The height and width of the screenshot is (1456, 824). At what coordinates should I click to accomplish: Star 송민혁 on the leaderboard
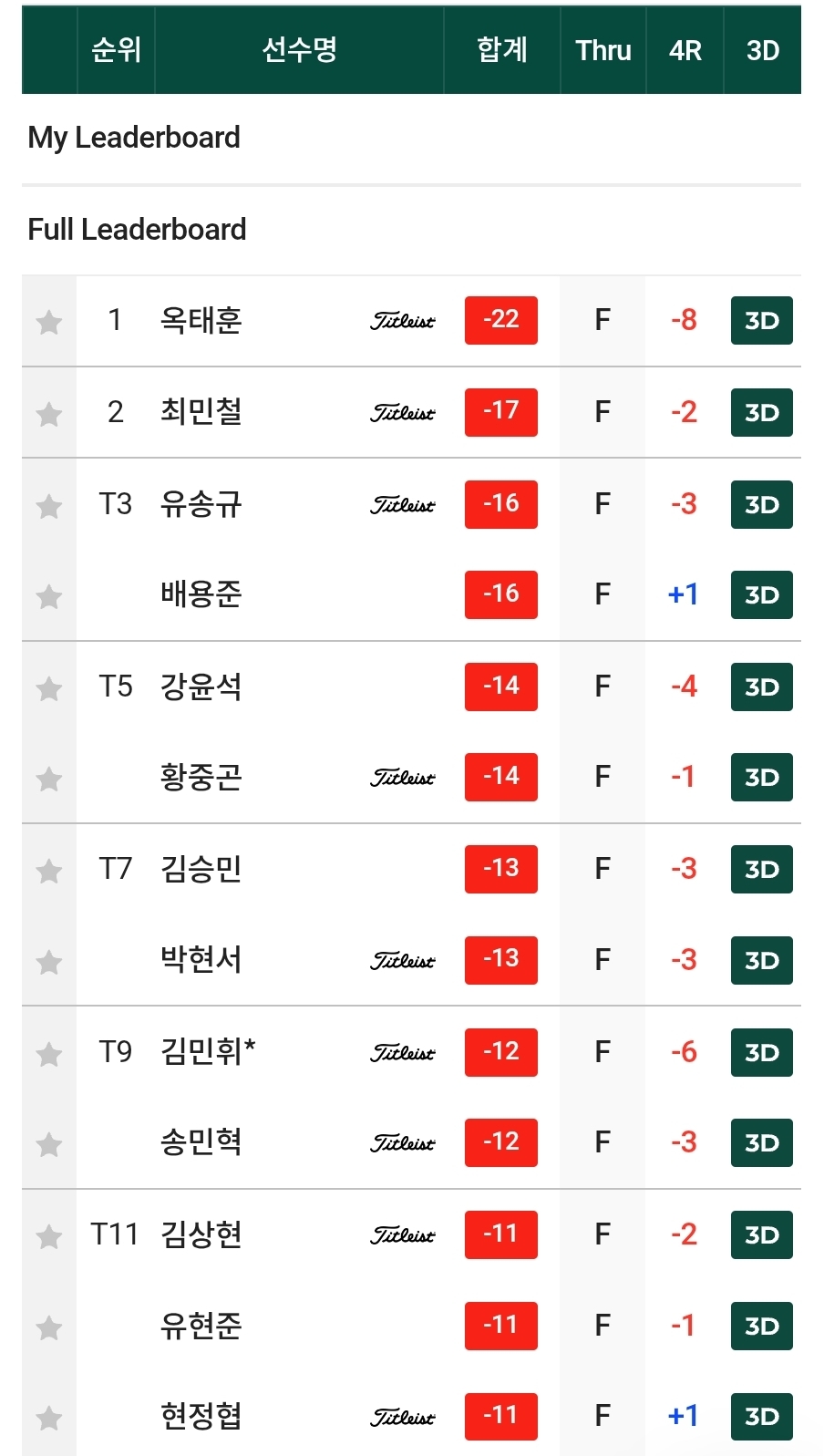pyautogui.click(x=49, y=1144)
